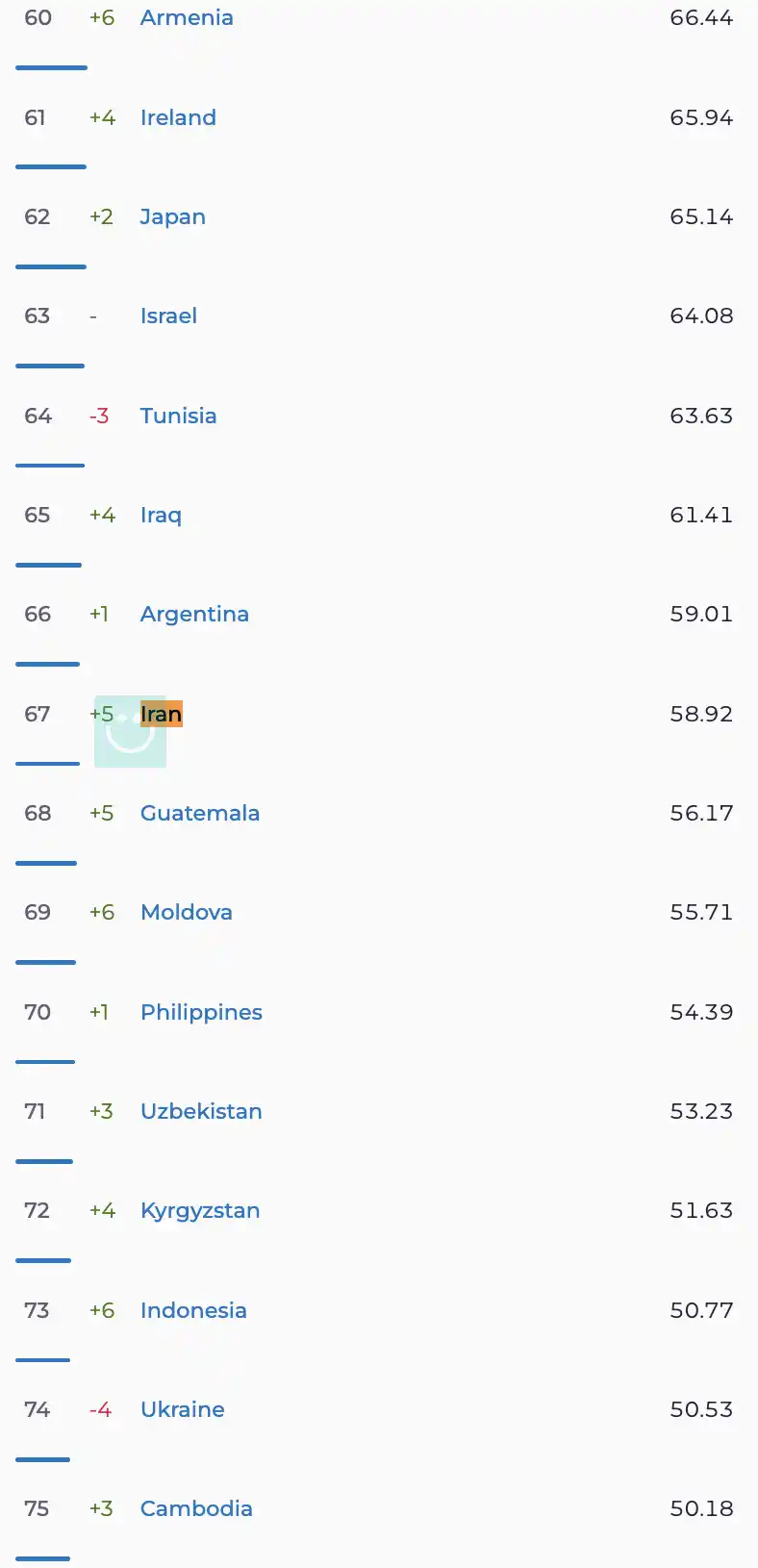The height and width of the screenshot is (1568, 758).
Task: Open the Moldova country link
Action: (186, 913)
